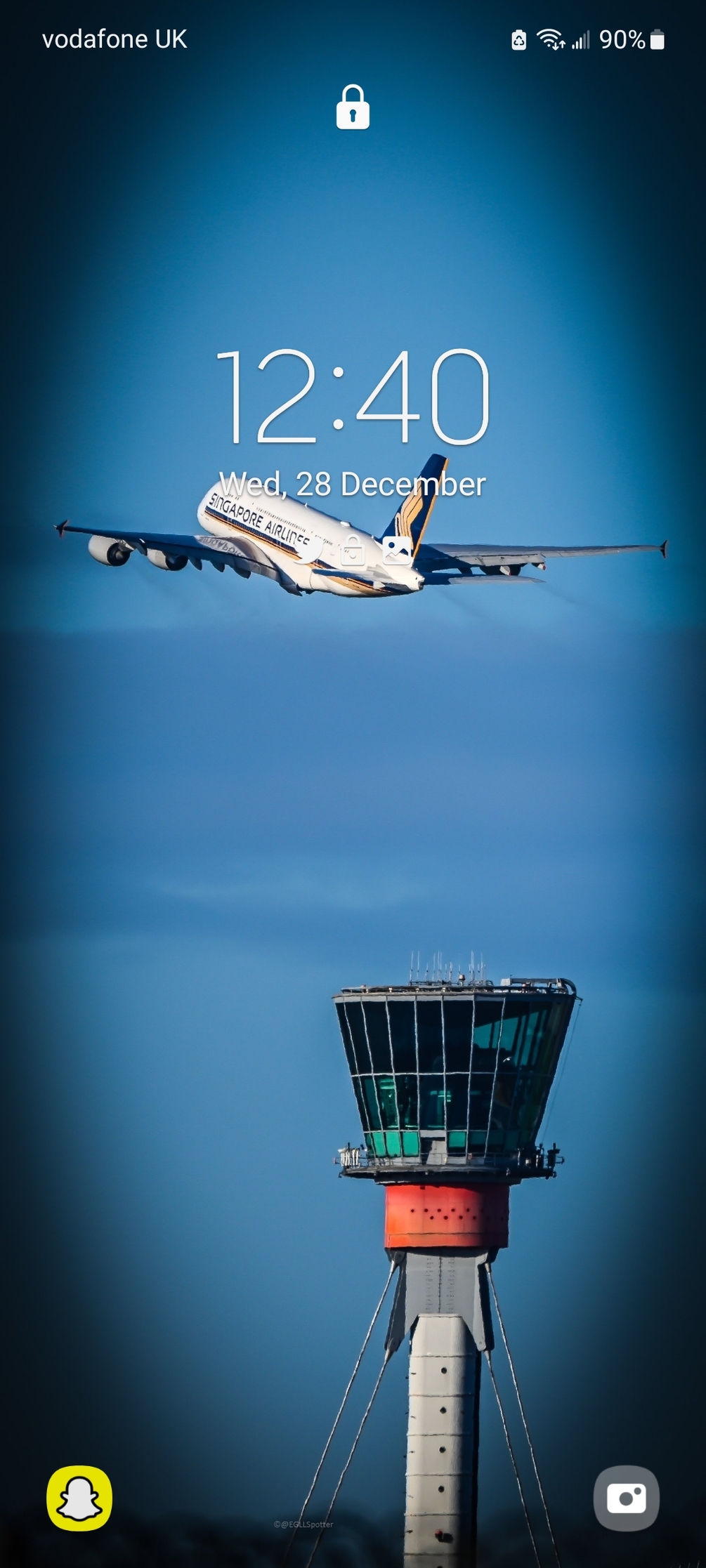View the shopping bag notification icon
706x1568 pixels.
click(353, 551)
